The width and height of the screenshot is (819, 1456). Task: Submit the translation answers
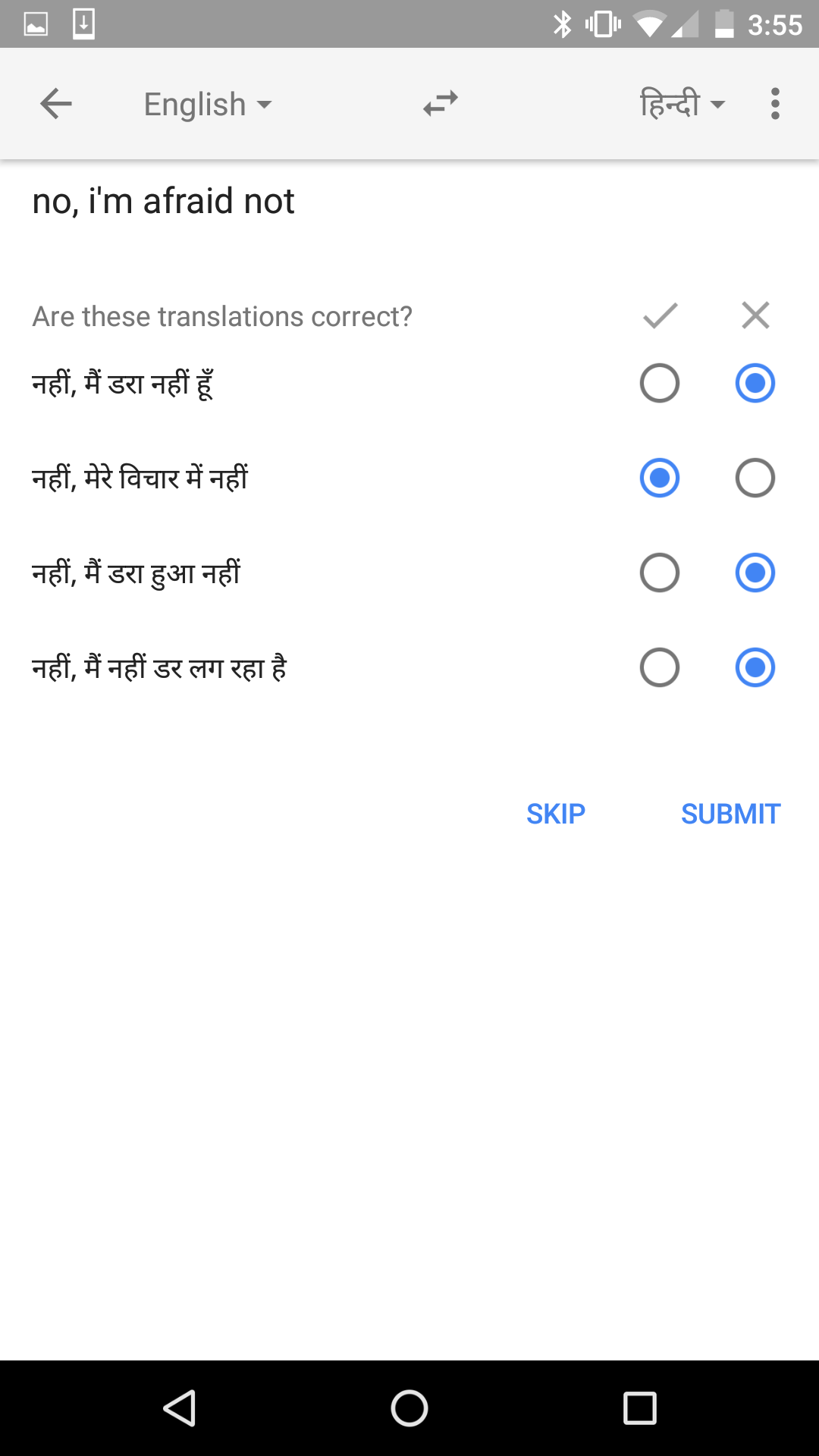[x=730, y=814]
